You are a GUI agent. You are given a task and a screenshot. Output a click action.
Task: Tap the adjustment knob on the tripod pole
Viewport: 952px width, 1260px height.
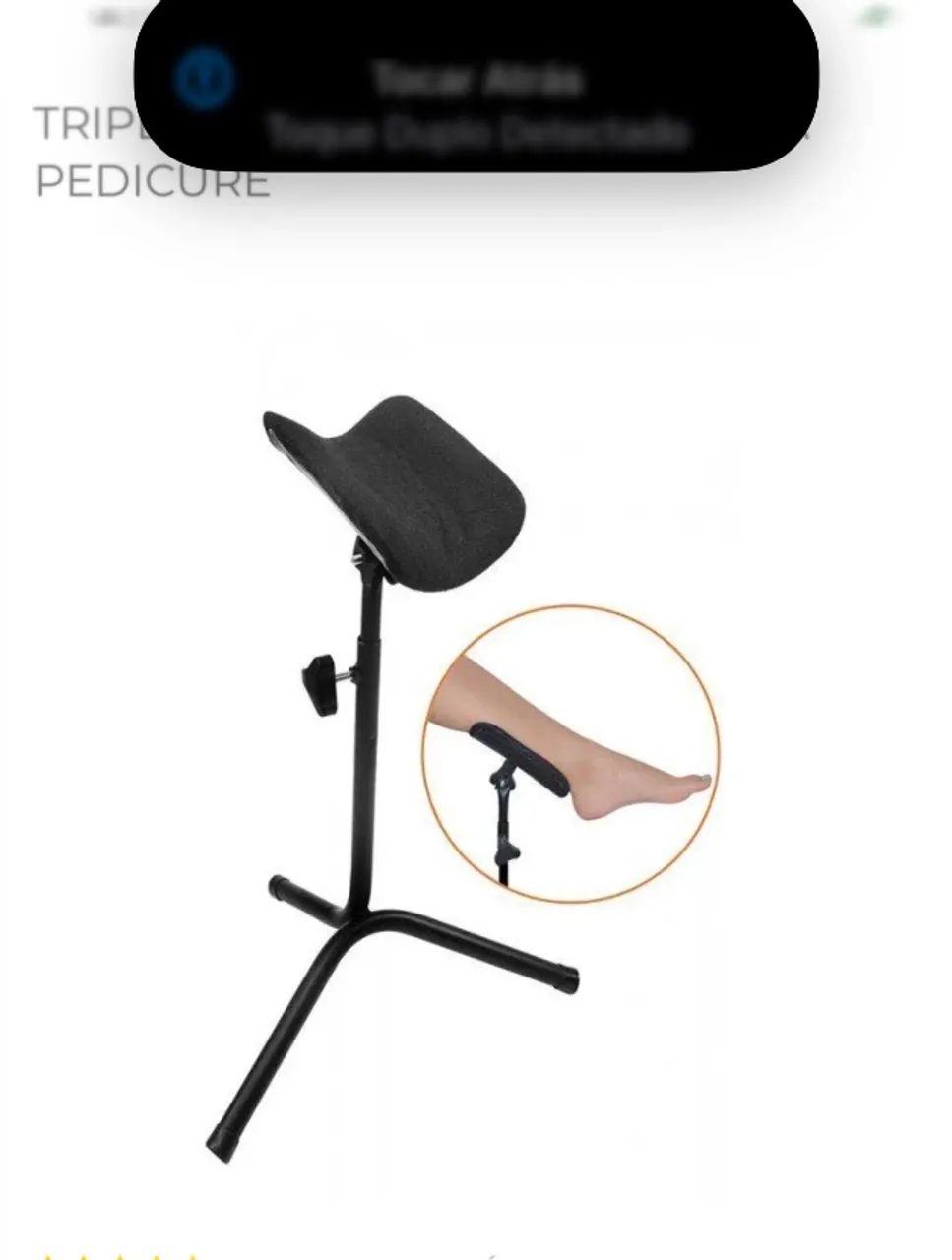325,679
